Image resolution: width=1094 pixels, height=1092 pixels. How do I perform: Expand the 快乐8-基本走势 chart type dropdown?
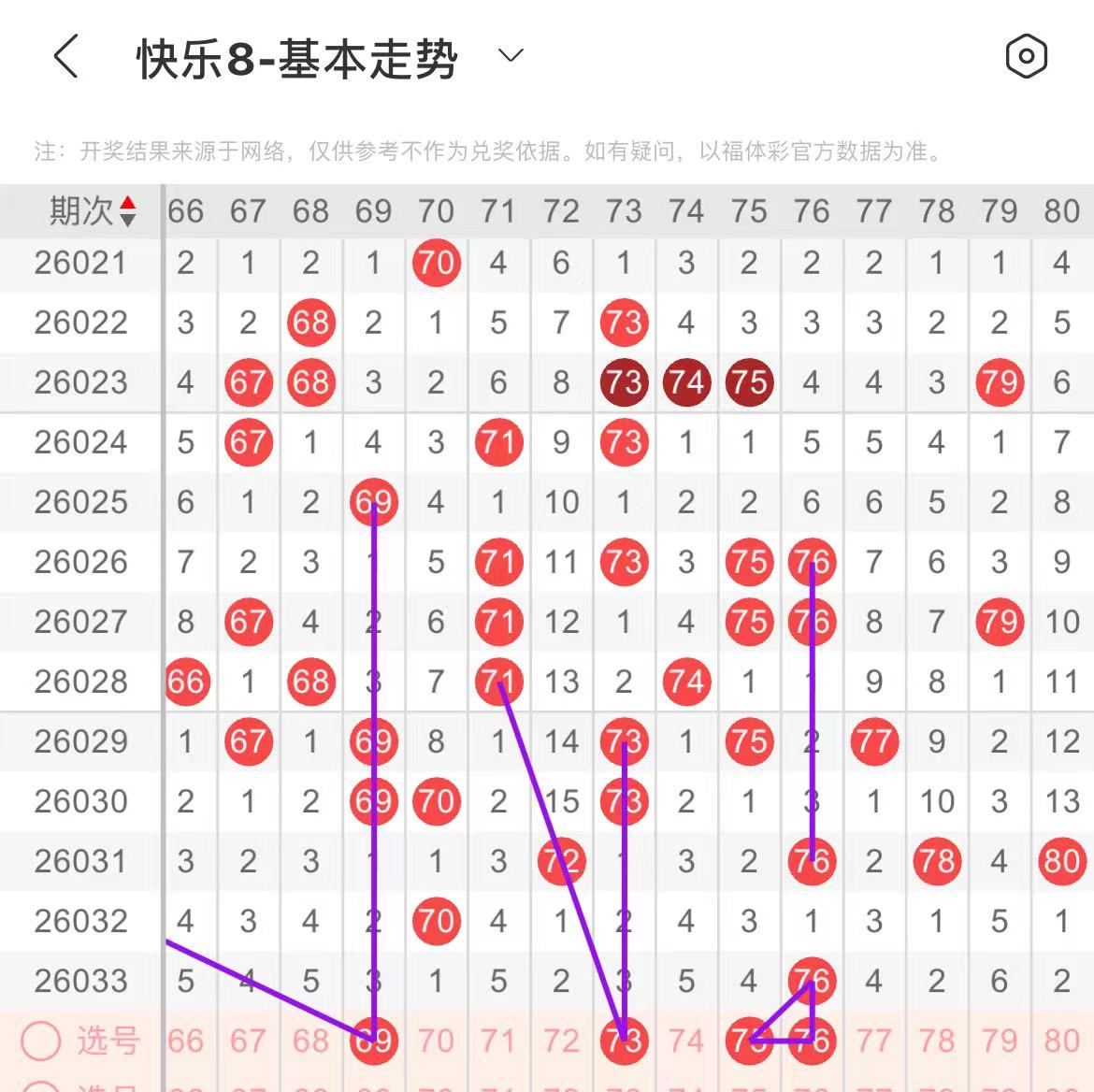(x=511, y=56)
